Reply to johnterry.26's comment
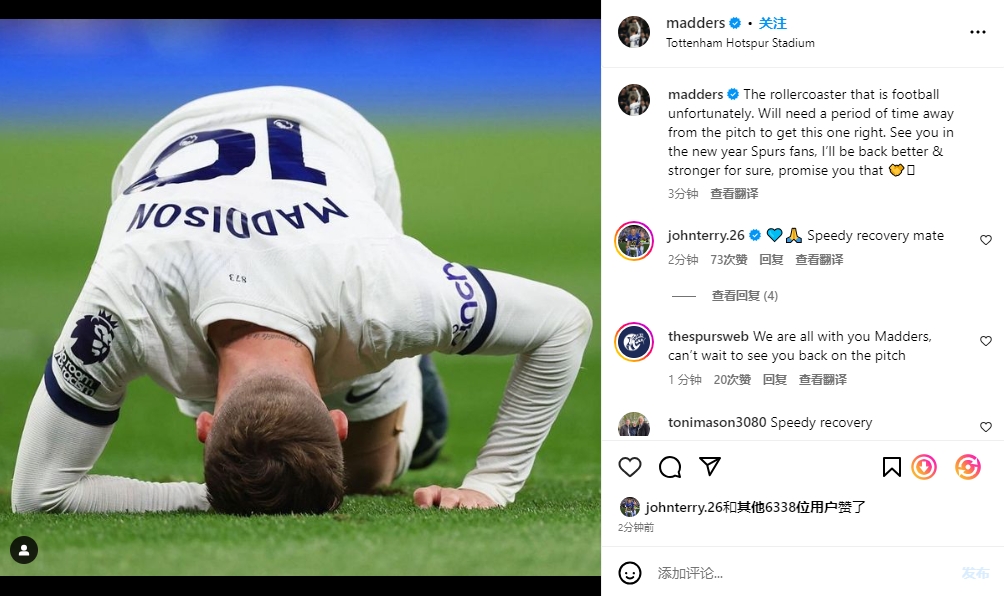1004x596 pixels. tap(771, 260)
